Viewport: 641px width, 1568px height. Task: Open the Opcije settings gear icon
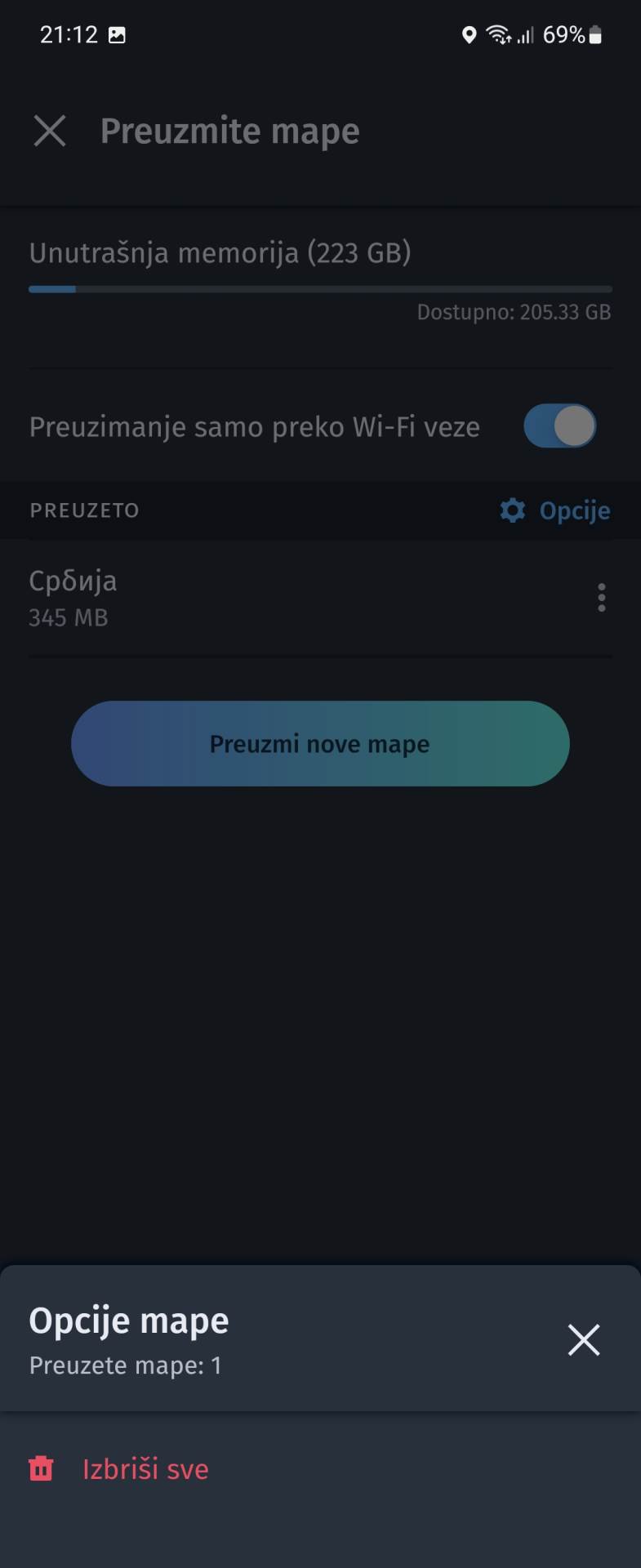(513, 510)
